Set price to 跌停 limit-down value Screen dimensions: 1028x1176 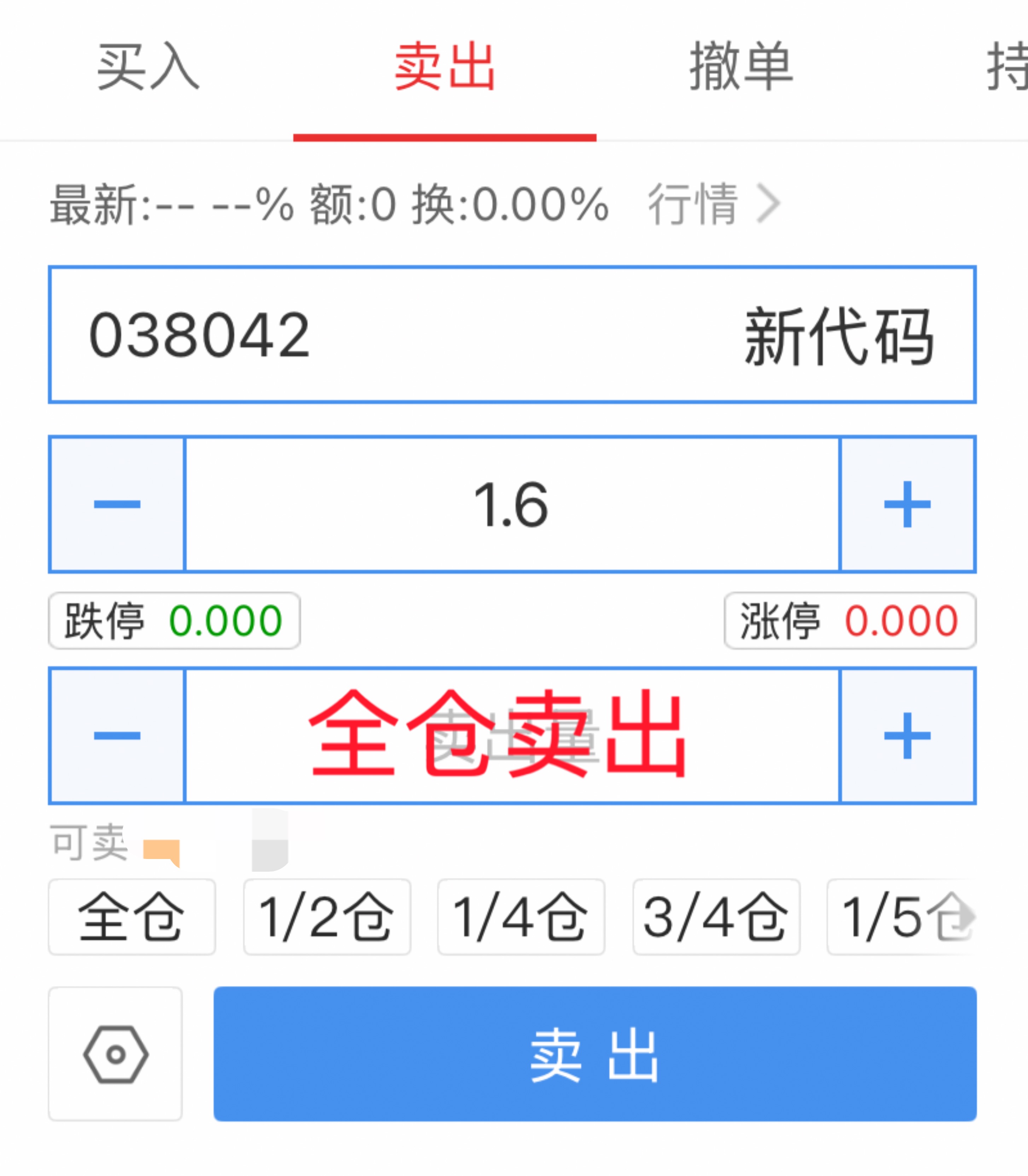(174, 621)
